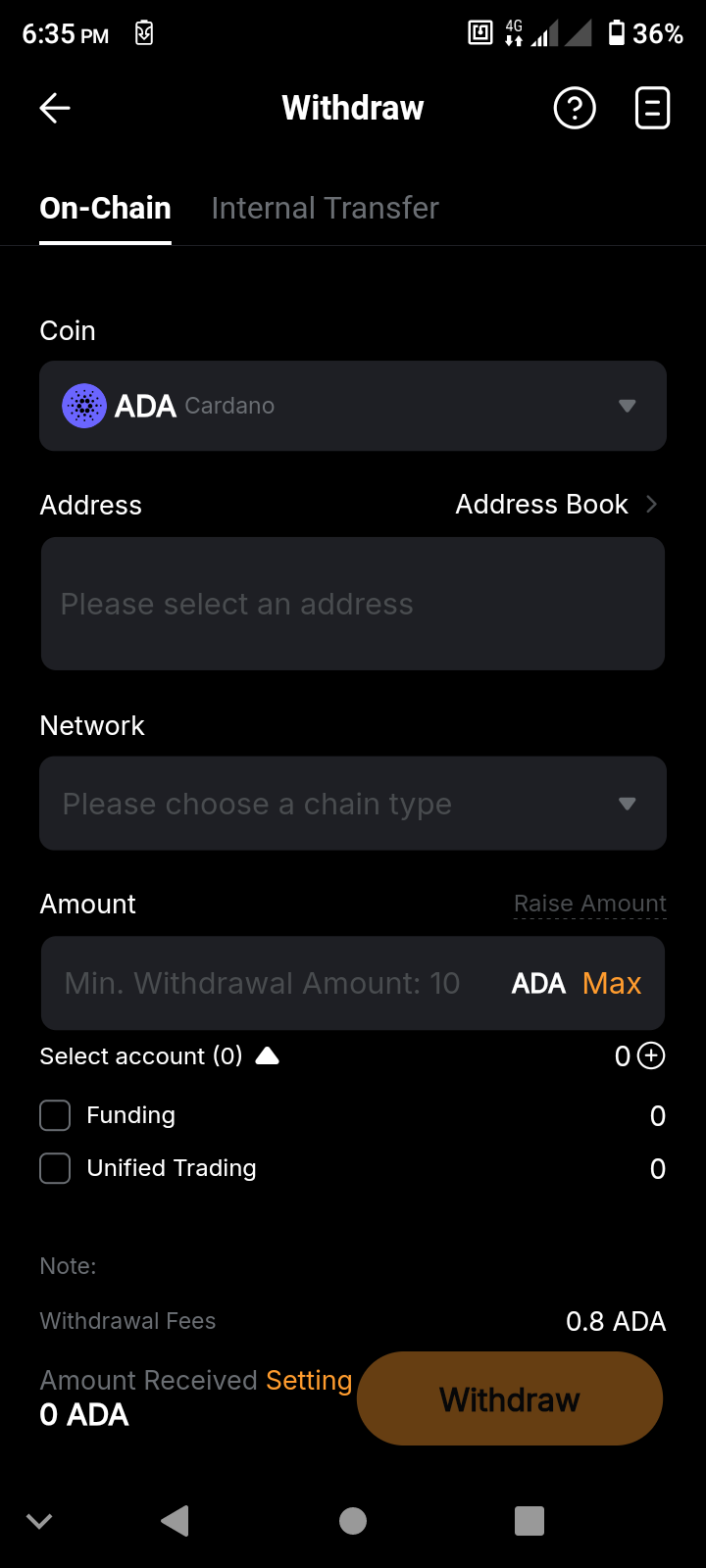Open the coin selection dropdown
This screenshot has height=1568, width=706.
628,405
